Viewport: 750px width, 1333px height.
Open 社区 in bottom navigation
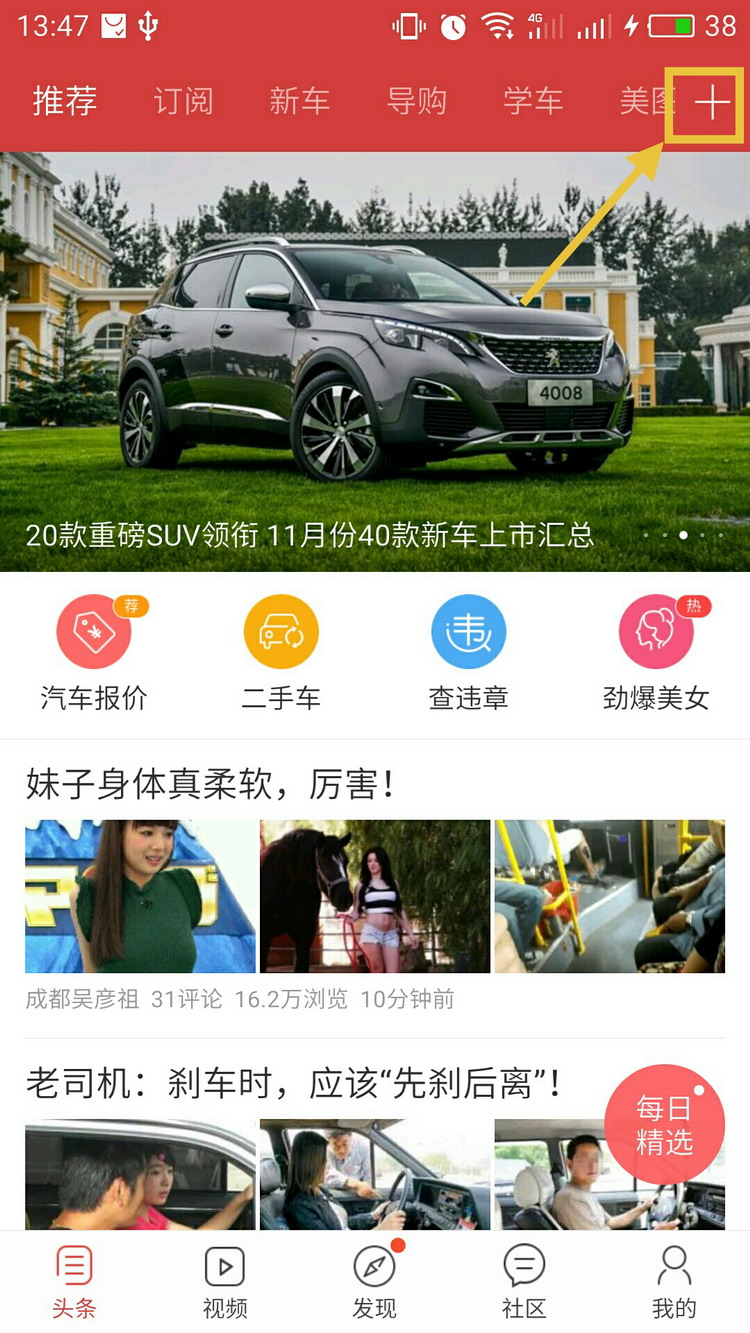pyautogui.click(x=524, y=1281)
